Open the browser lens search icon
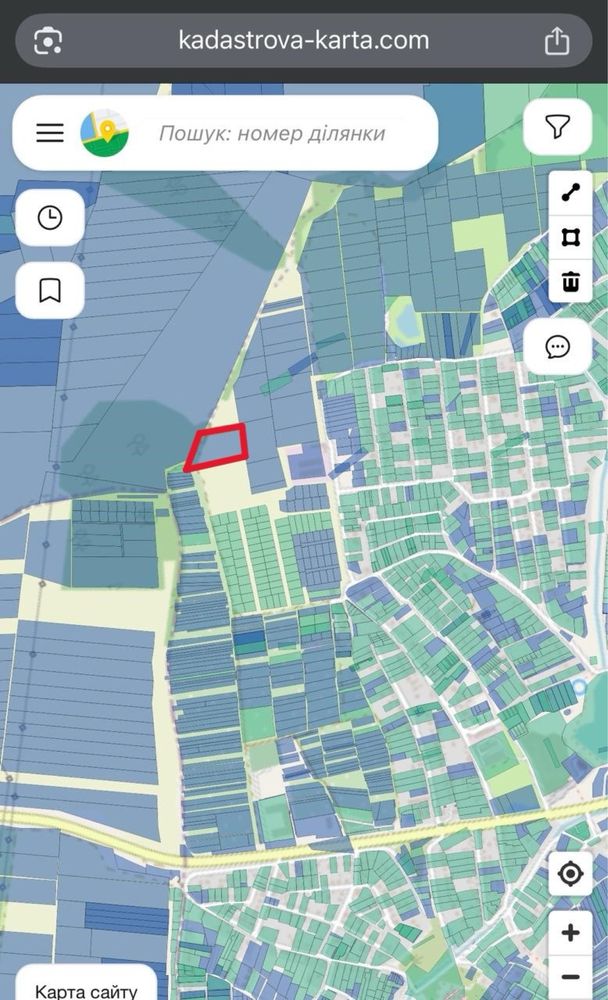The image size is (608, 1000). tap(48, 41)
